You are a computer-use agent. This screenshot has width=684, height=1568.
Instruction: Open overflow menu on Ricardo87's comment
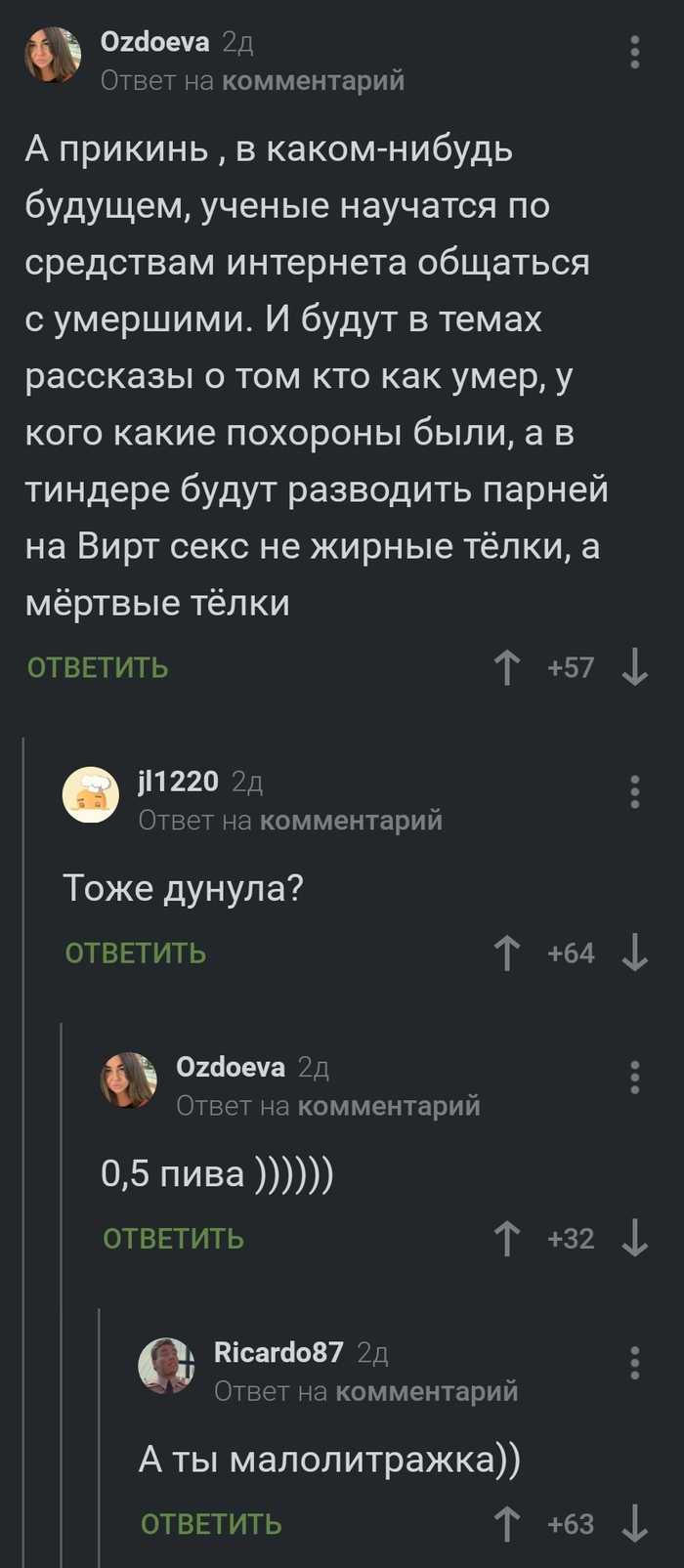coord(635,1362)
